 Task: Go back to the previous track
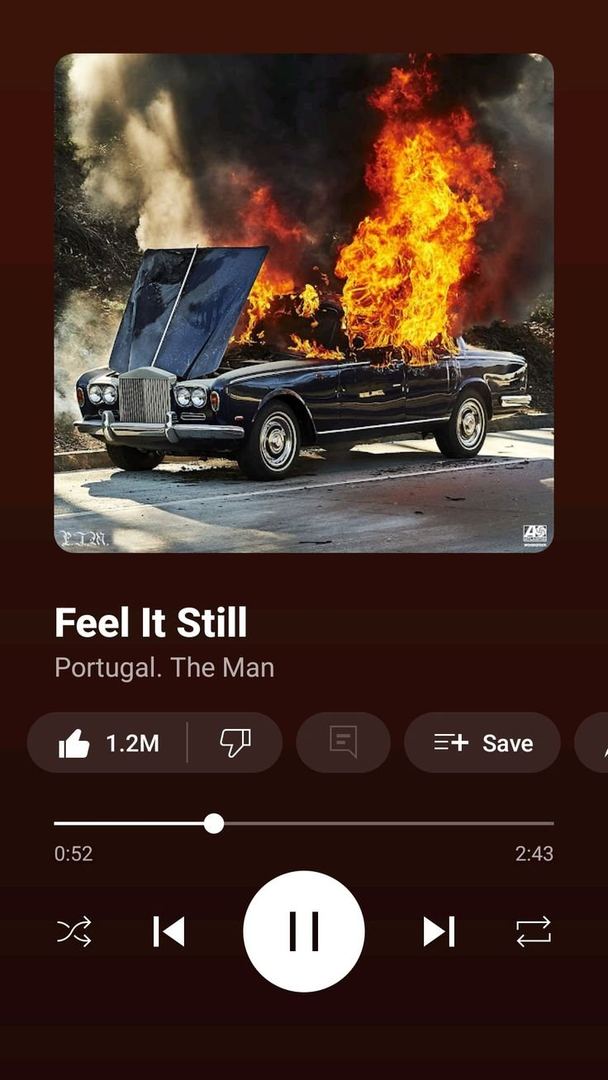point(169,931)
